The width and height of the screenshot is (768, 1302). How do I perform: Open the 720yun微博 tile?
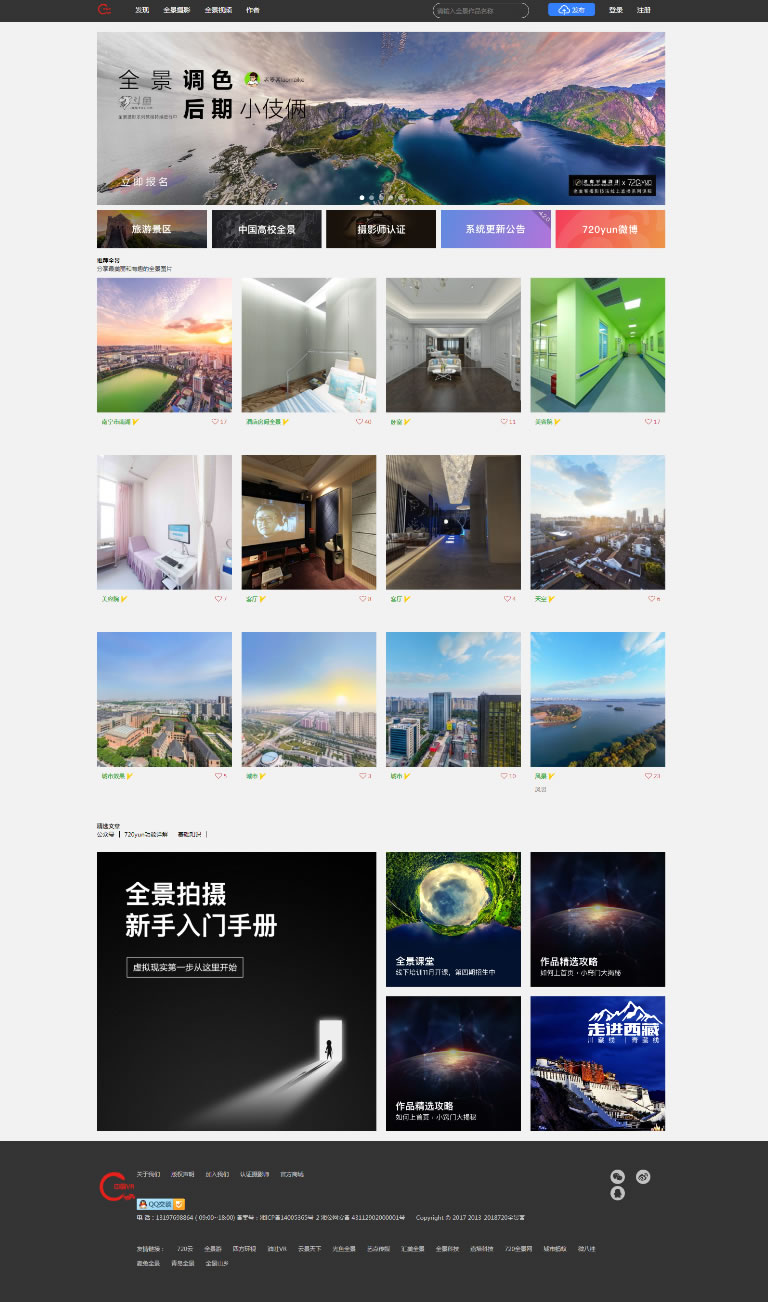point(610,229)
